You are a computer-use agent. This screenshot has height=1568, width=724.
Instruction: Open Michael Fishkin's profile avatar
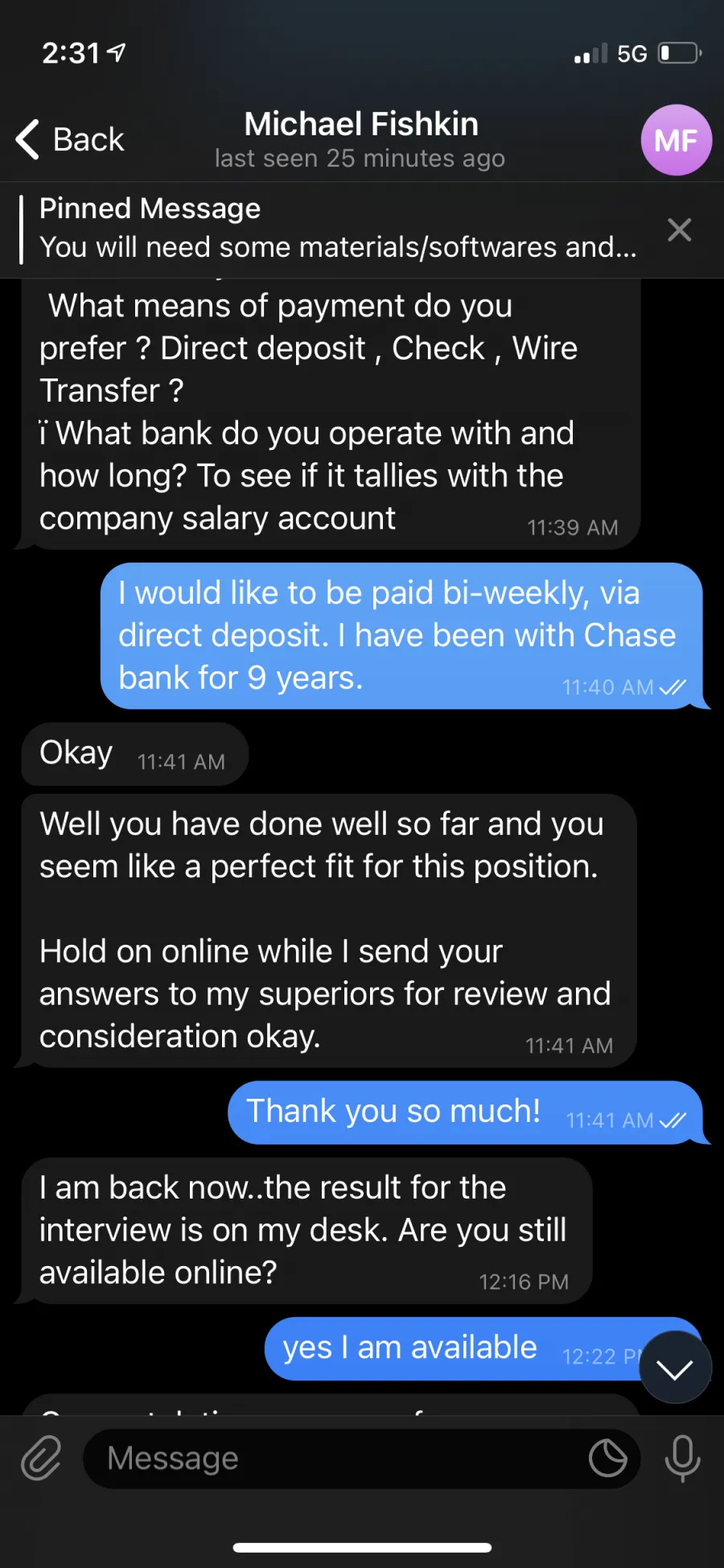676,140
